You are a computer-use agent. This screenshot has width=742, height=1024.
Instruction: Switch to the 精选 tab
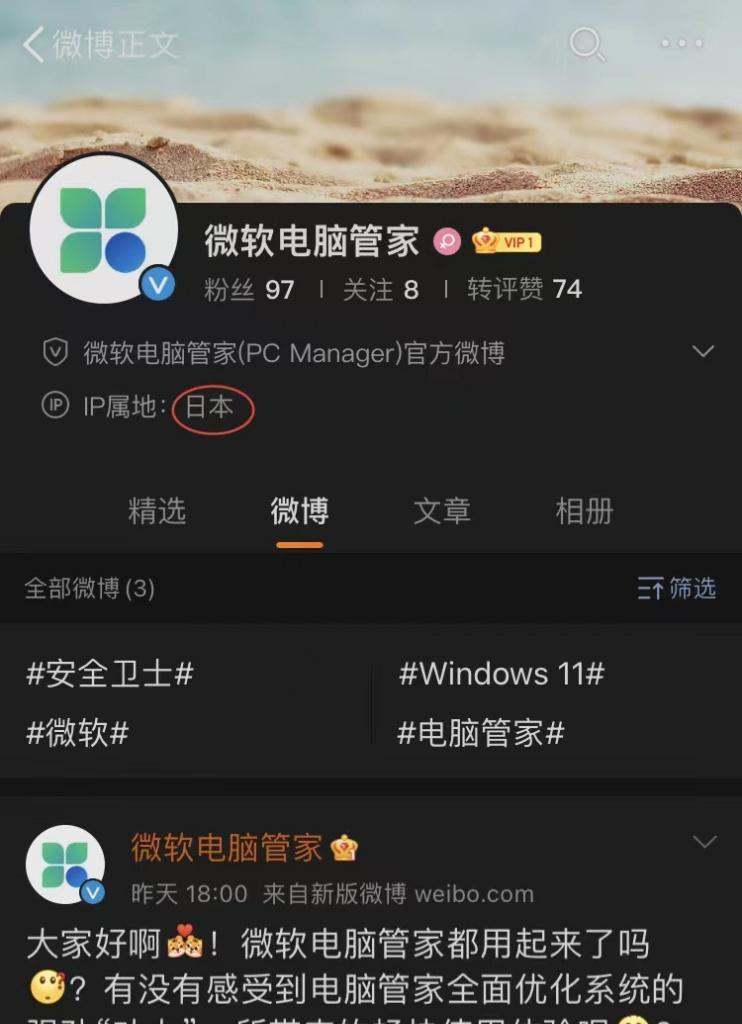coord(157,511)
